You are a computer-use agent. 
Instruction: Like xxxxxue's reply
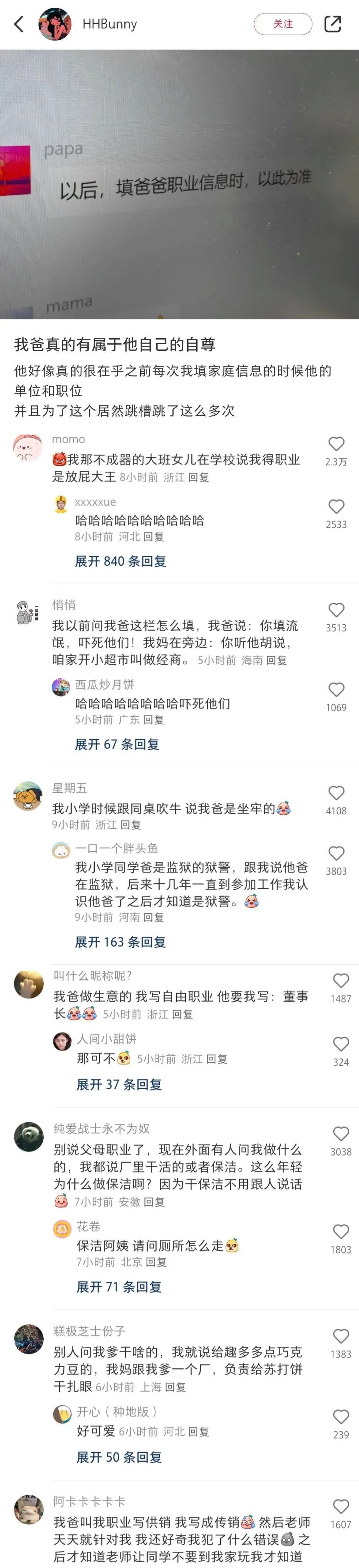[336, 507]
